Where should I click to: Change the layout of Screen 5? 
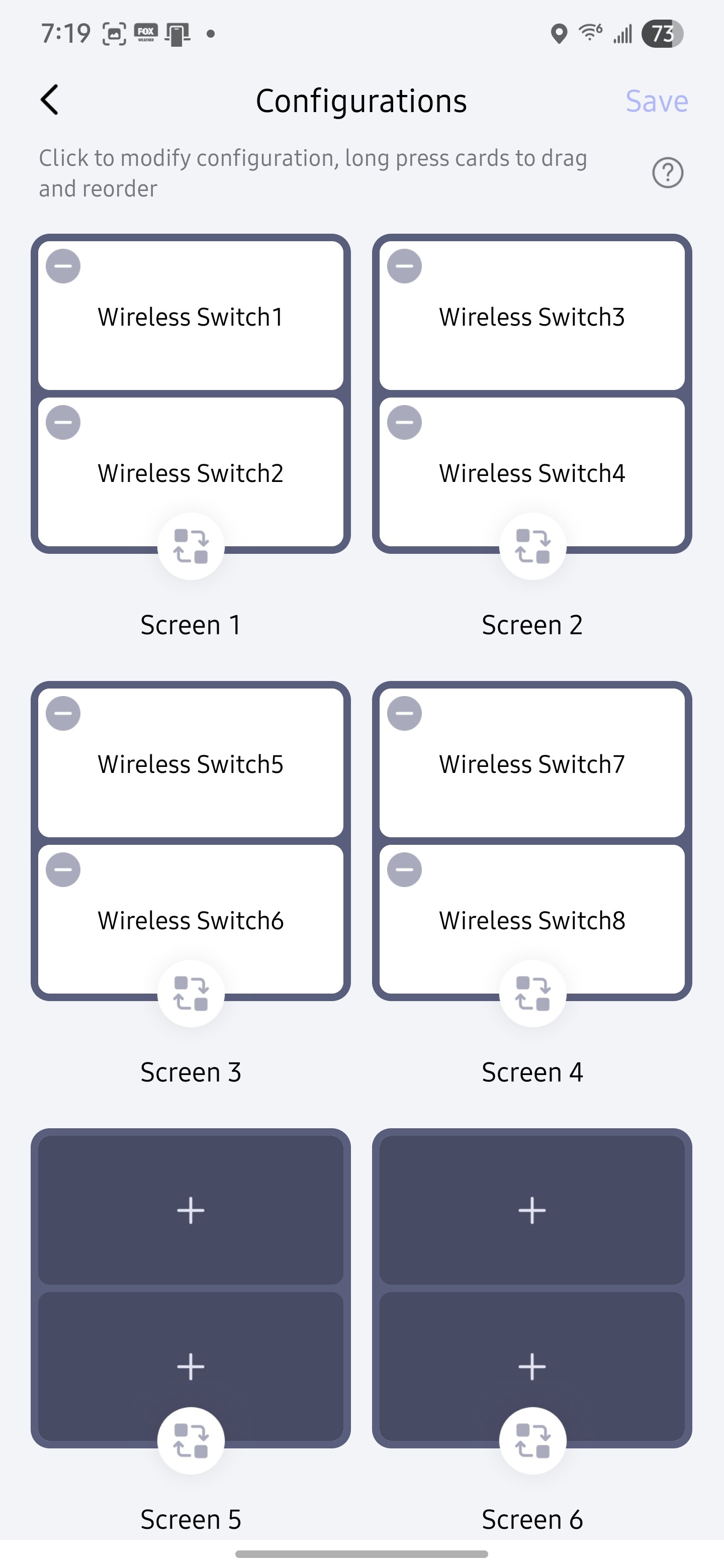pyautogui.click(x=191, y=1441)
